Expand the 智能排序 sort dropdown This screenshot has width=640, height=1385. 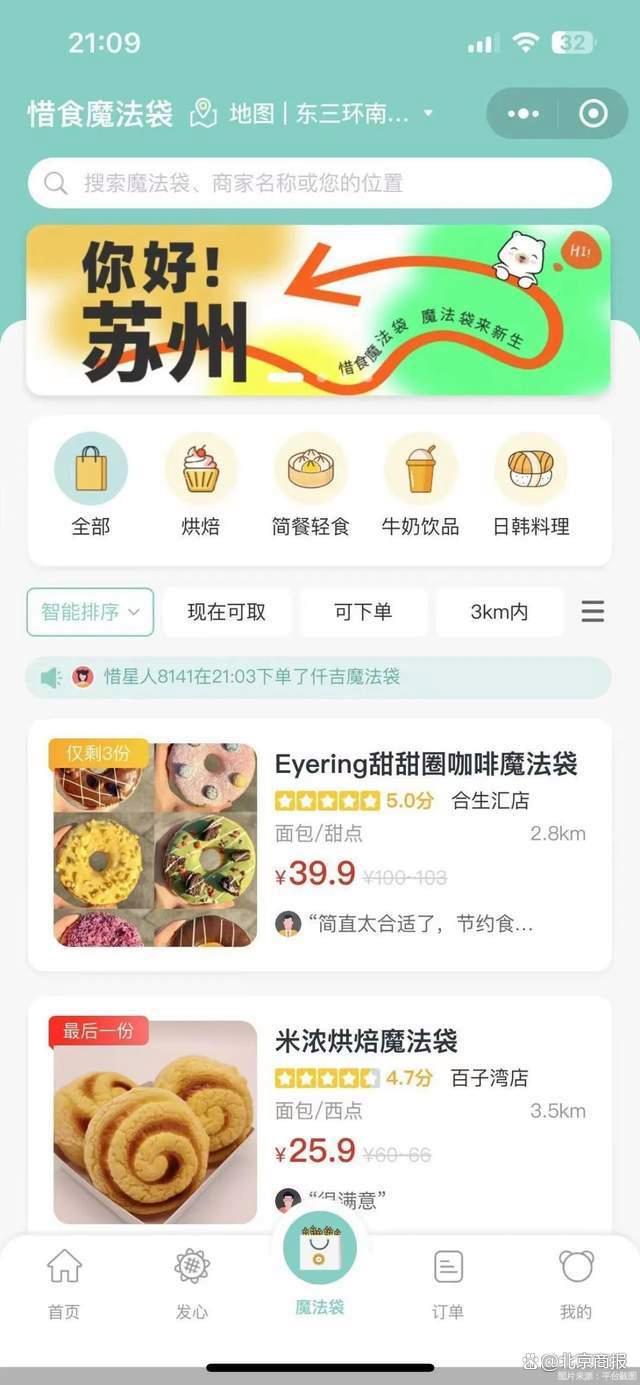click(90, 612)
